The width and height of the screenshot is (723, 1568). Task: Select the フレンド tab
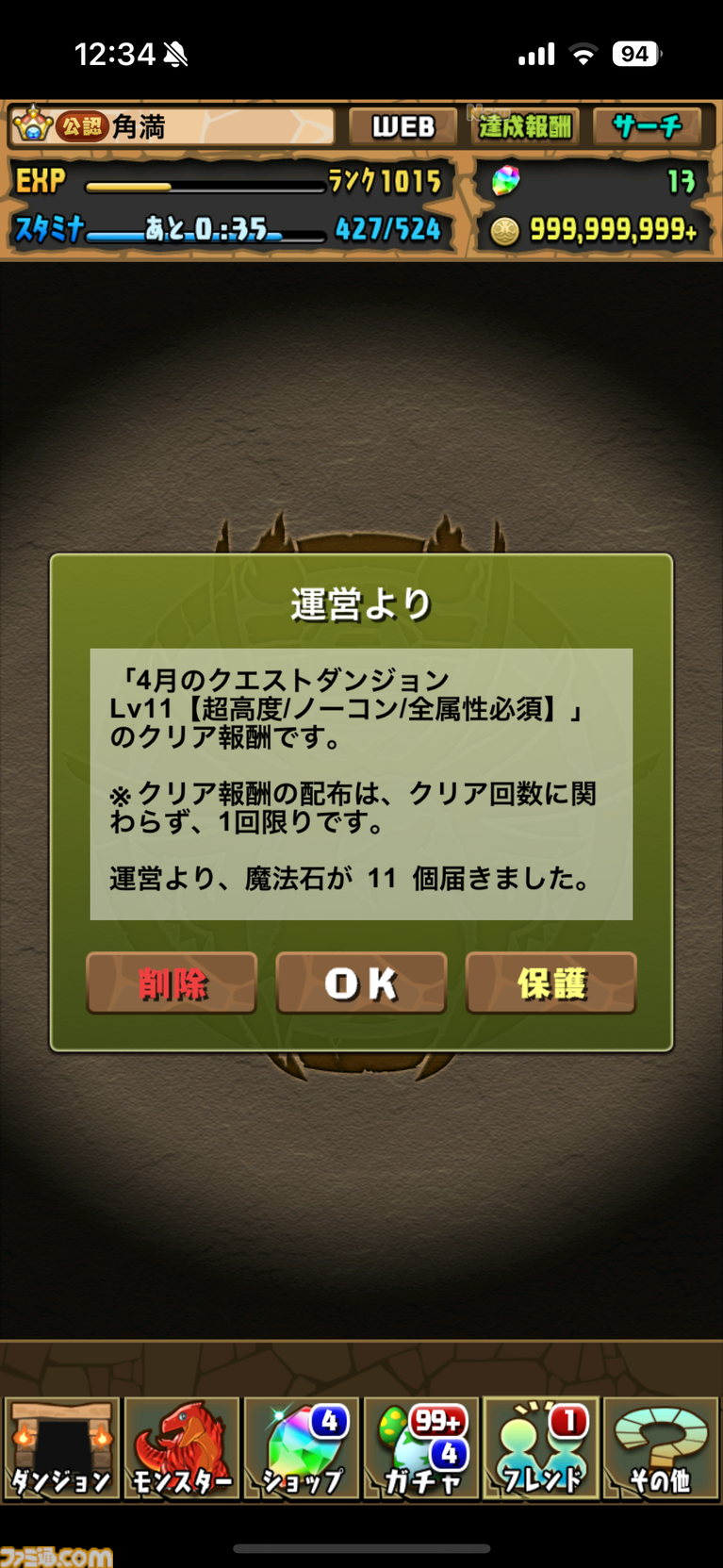click(541, 1449)
